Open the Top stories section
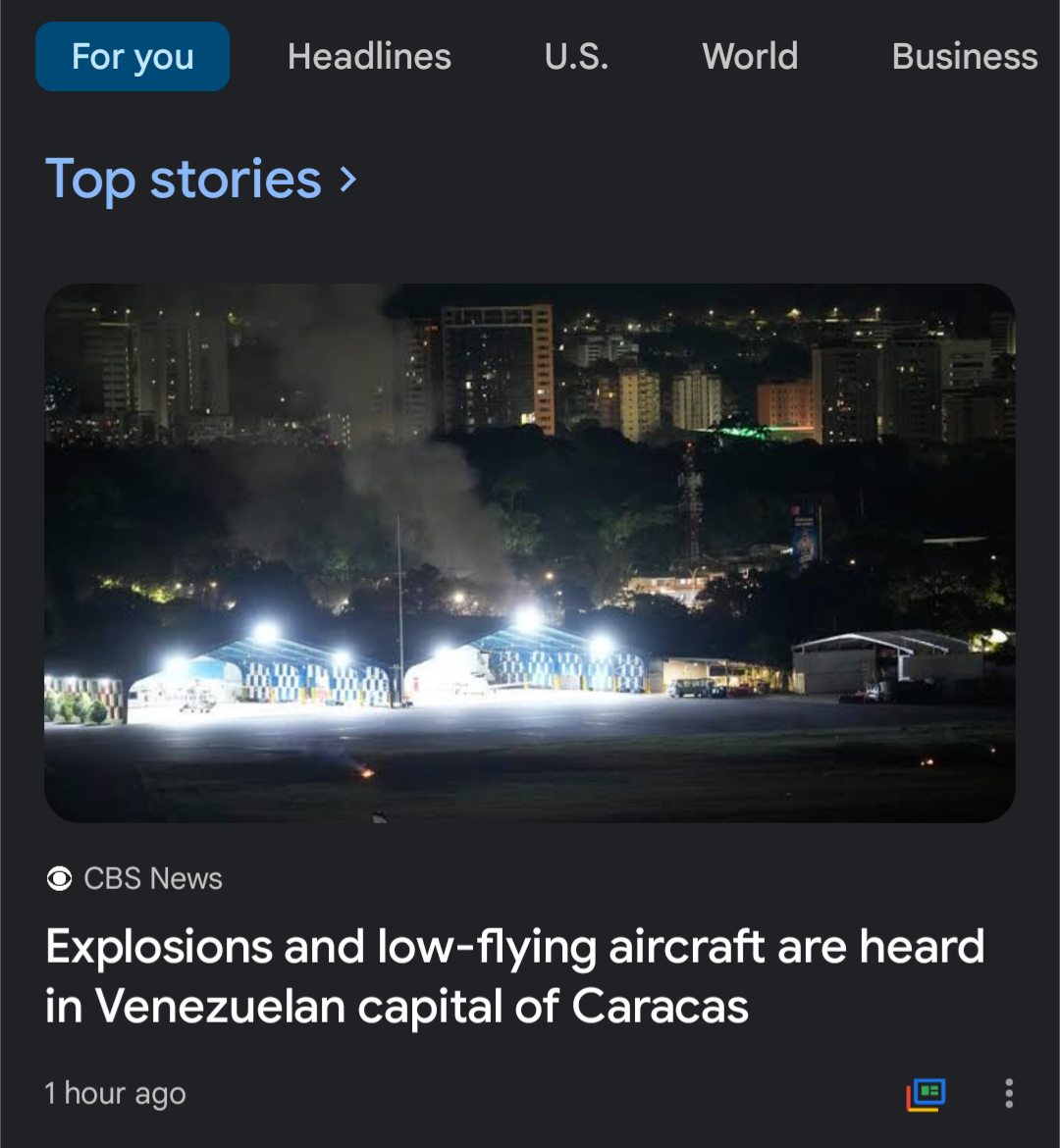 (201, 180)
